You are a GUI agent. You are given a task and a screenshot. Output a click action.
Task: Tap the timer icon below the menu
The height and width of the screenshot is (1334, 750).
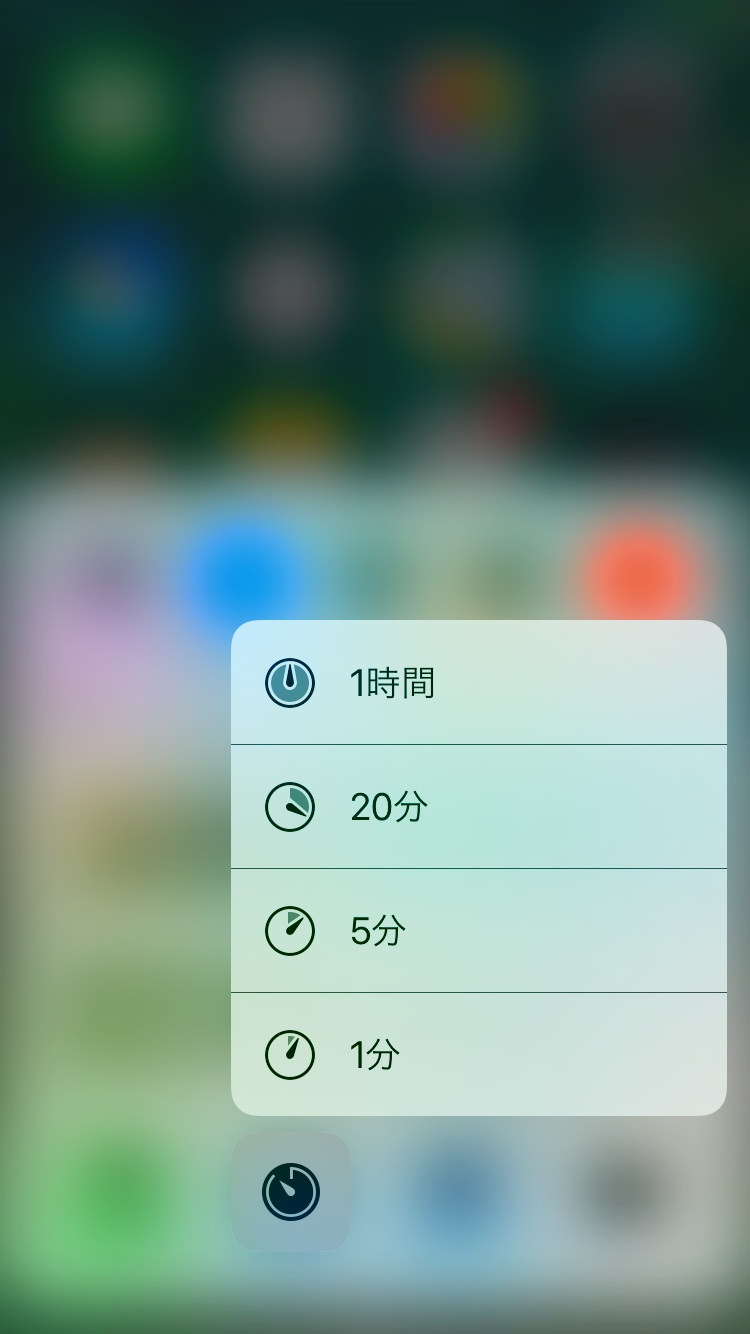[291, 1191]
